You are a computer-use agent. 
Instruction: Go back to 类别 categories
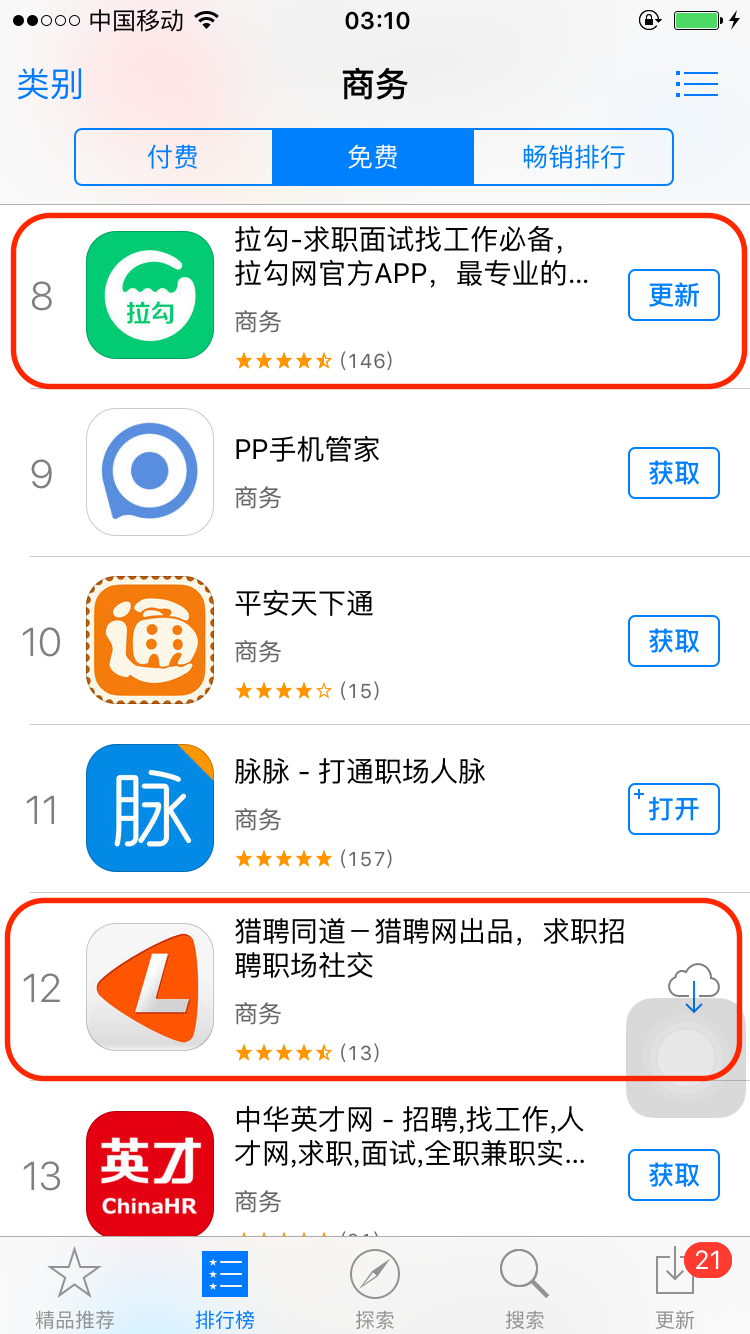point(50,84)
